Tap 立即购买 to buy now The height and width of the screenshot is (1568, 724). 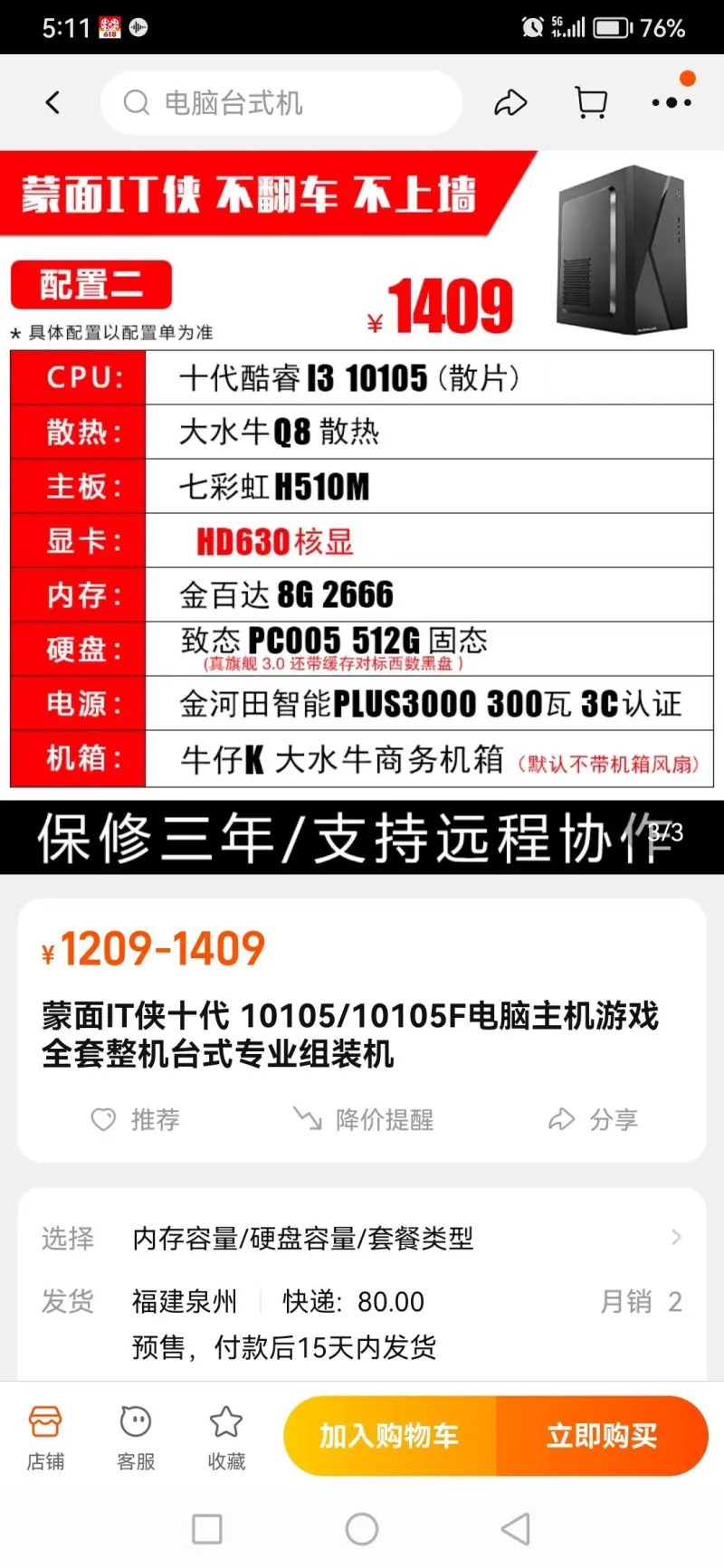[602, 1436]
